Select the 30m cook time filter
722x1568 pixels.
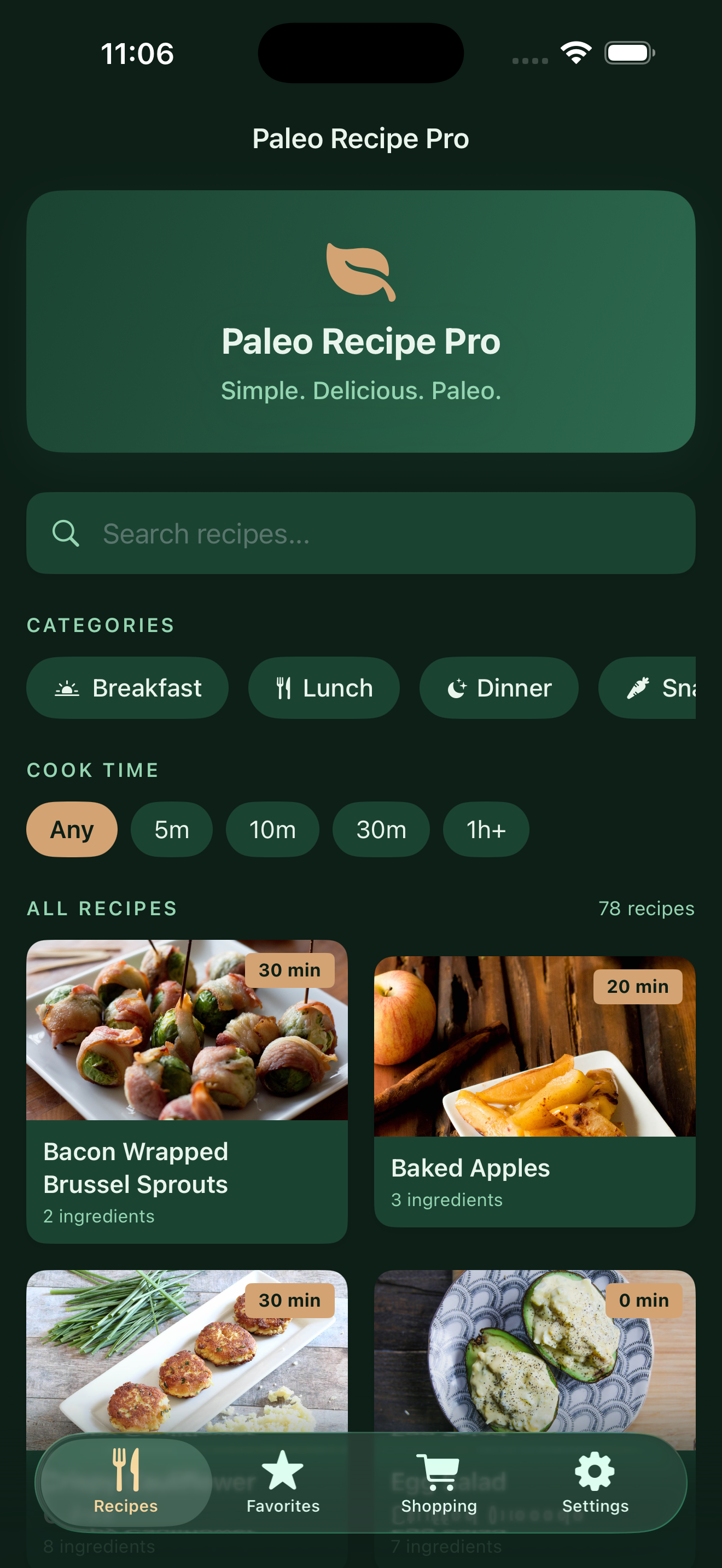click(x=381, y=829)
